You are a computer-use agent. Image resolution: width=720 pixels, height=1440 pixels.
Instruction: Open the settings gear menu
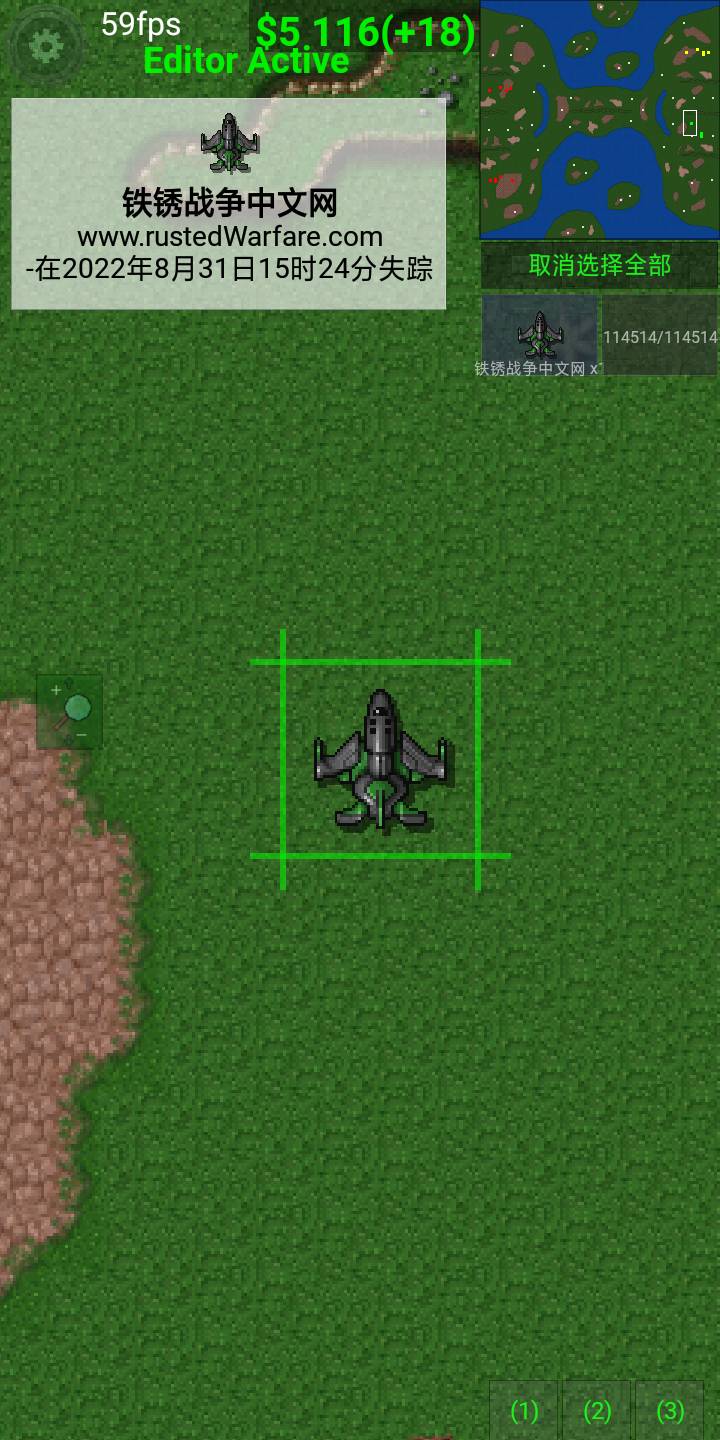44,45
